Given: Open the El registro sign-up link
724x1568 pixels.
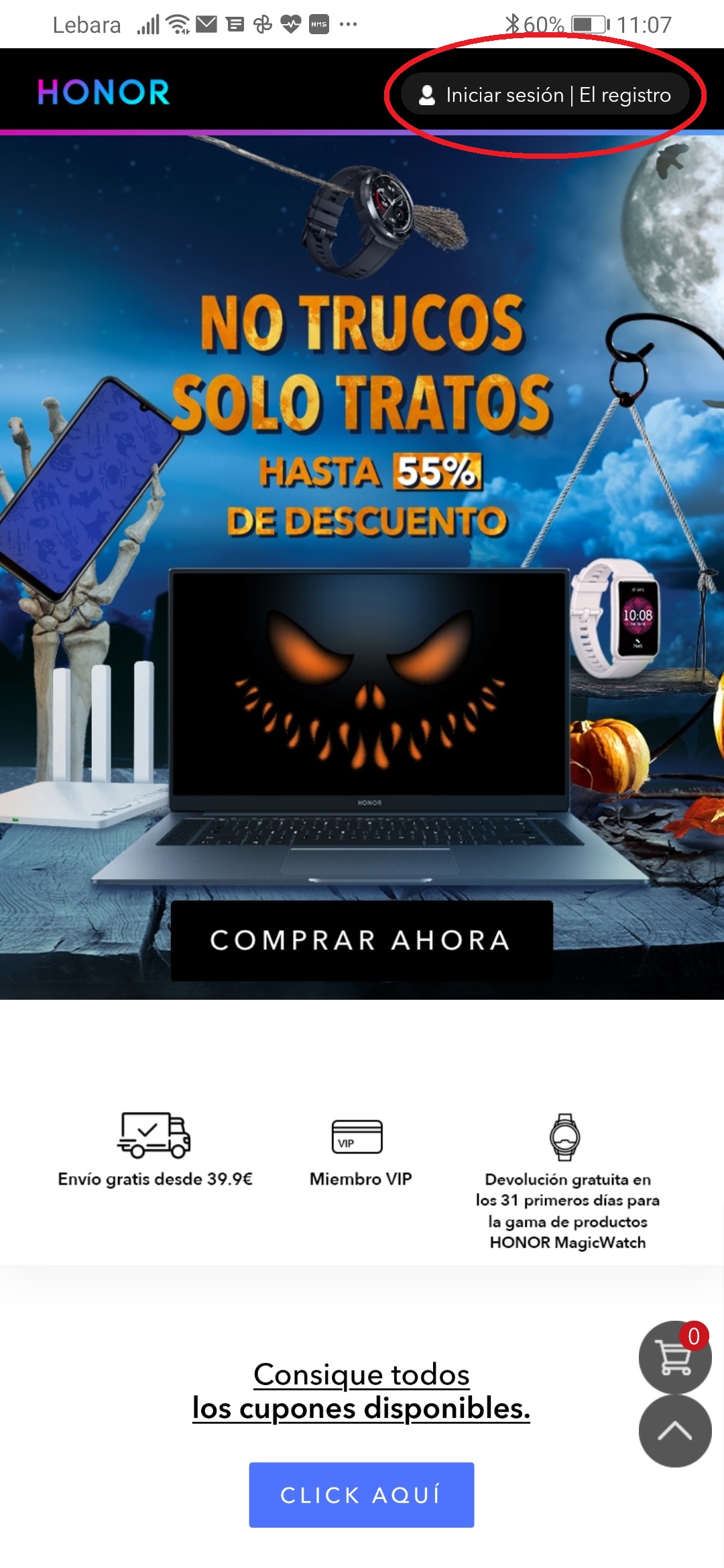Looking at the screenshot, I should tap(625, 95).
